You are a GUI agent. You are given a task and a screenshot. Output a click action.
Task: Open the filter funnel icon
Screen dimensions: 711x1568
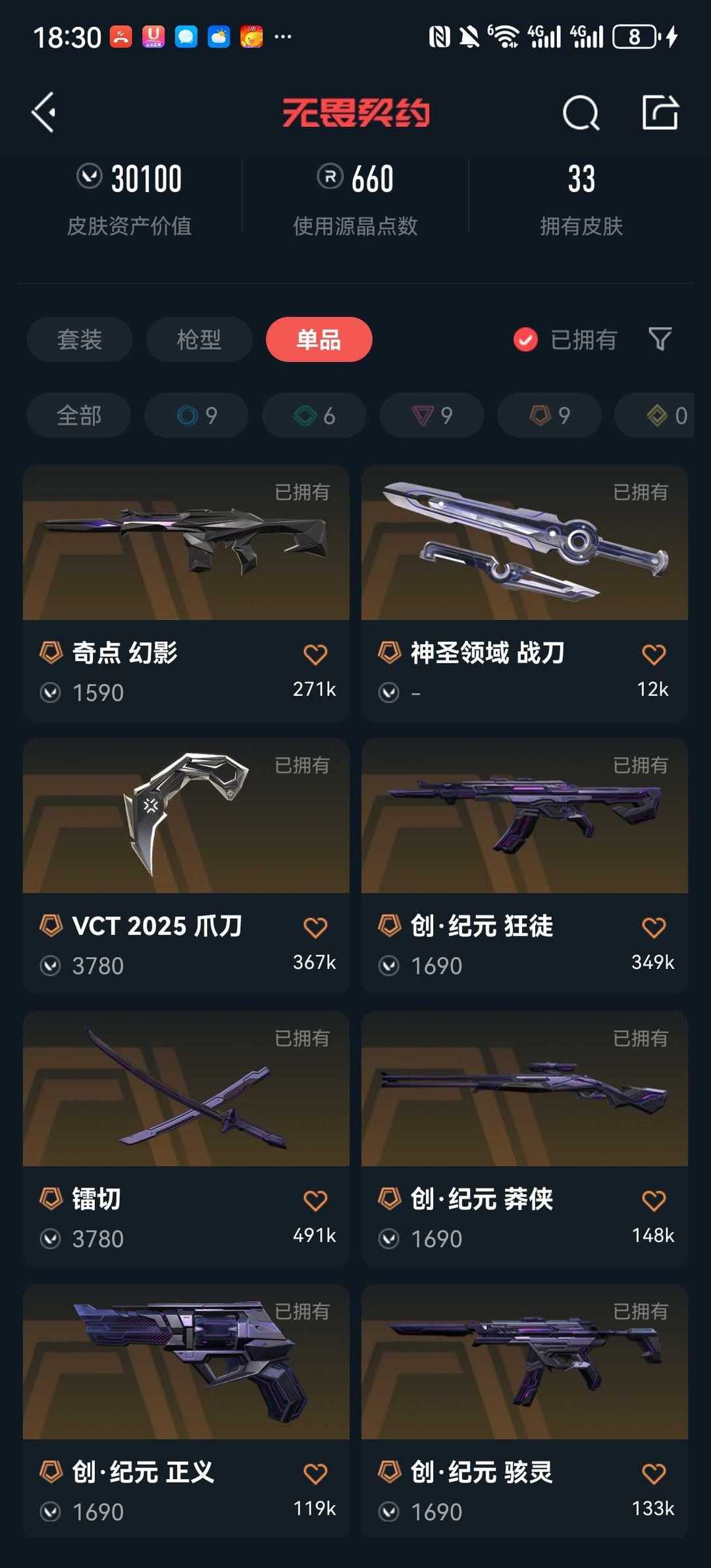coord(660,339)
